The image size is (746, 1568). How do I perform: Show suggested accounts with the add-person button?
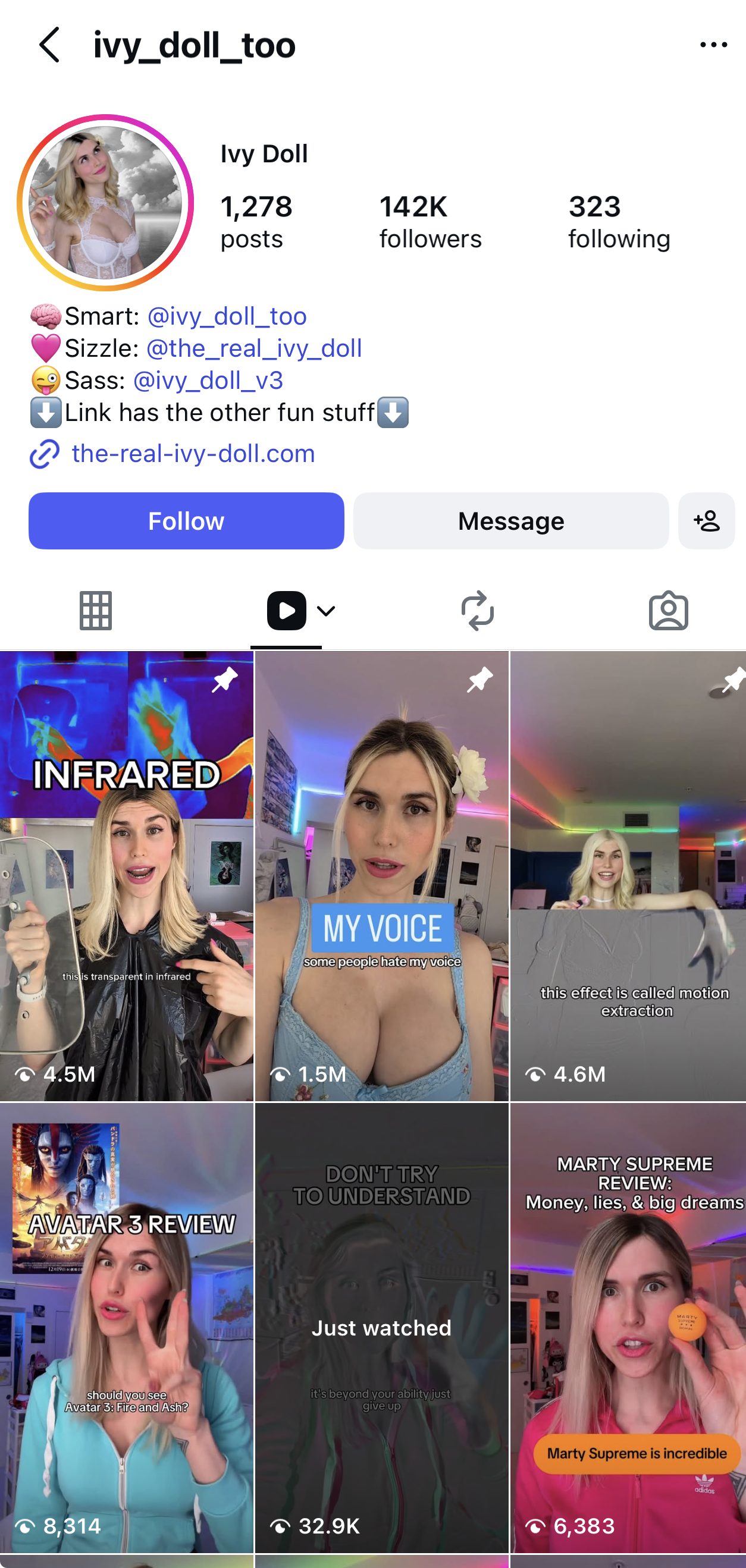pos(706,521)
